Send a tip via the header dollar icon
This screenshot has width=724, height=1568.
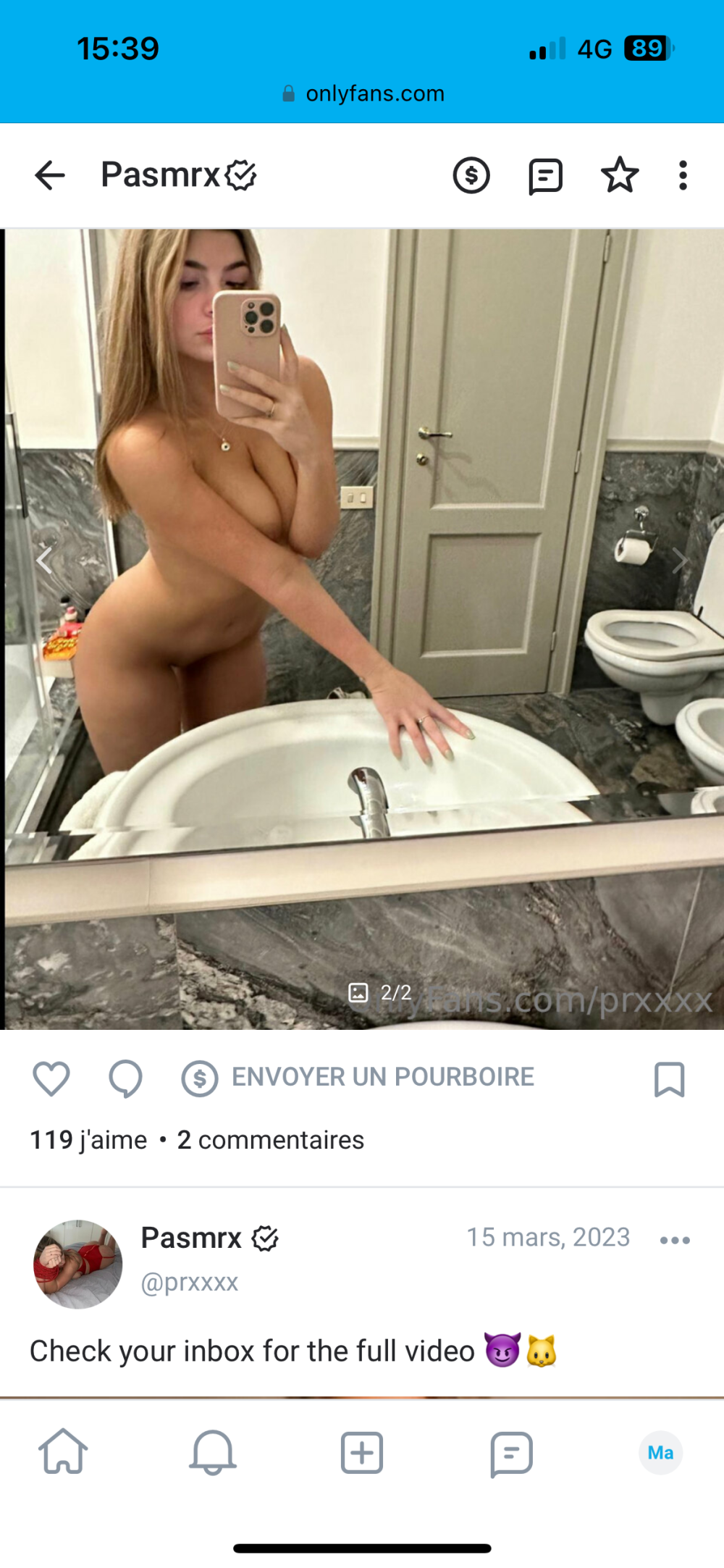[471, 175]
